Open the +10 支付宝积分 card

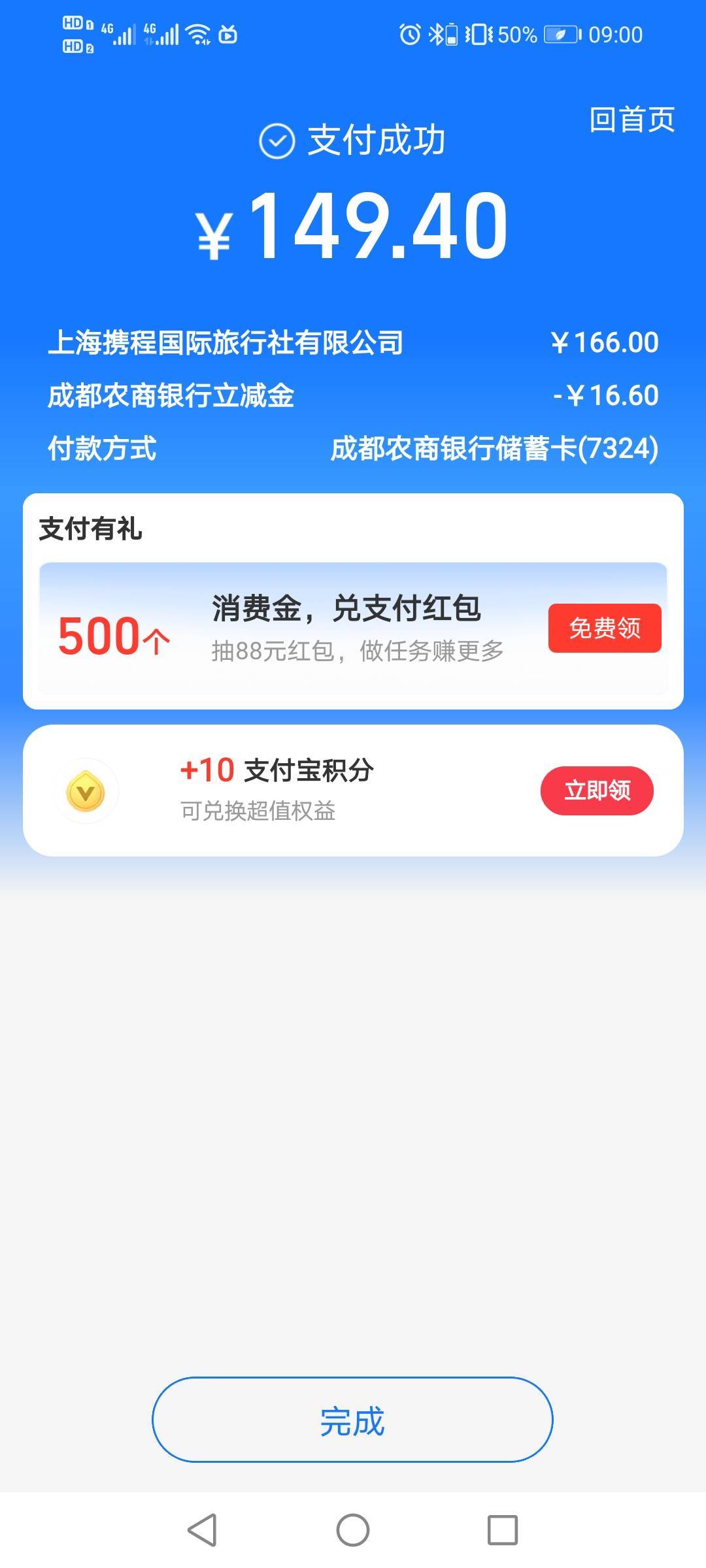pyautogui.click(x=353, y=791)
